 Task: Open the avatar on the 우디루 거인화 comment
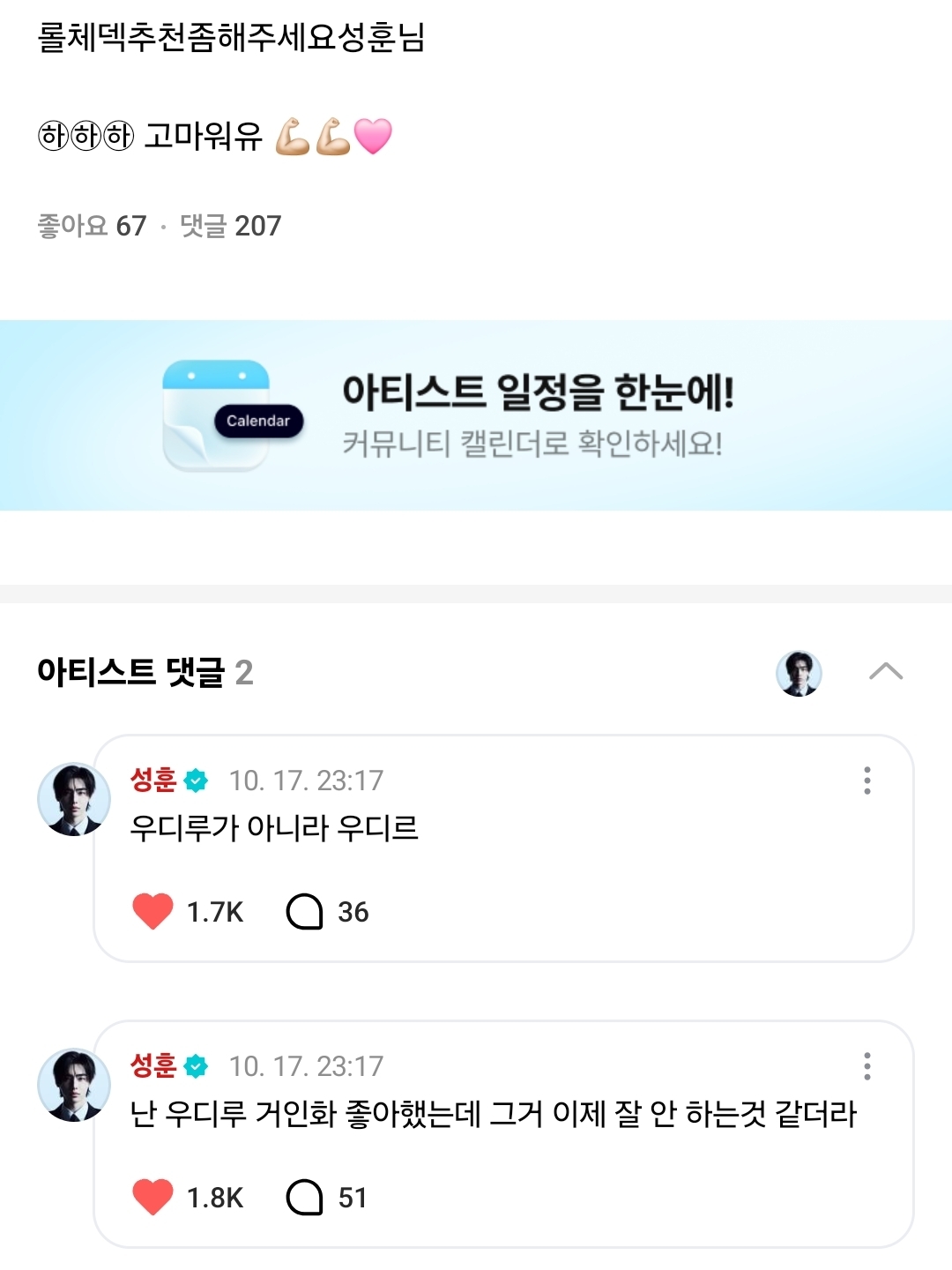click(x=74, y=1085)
